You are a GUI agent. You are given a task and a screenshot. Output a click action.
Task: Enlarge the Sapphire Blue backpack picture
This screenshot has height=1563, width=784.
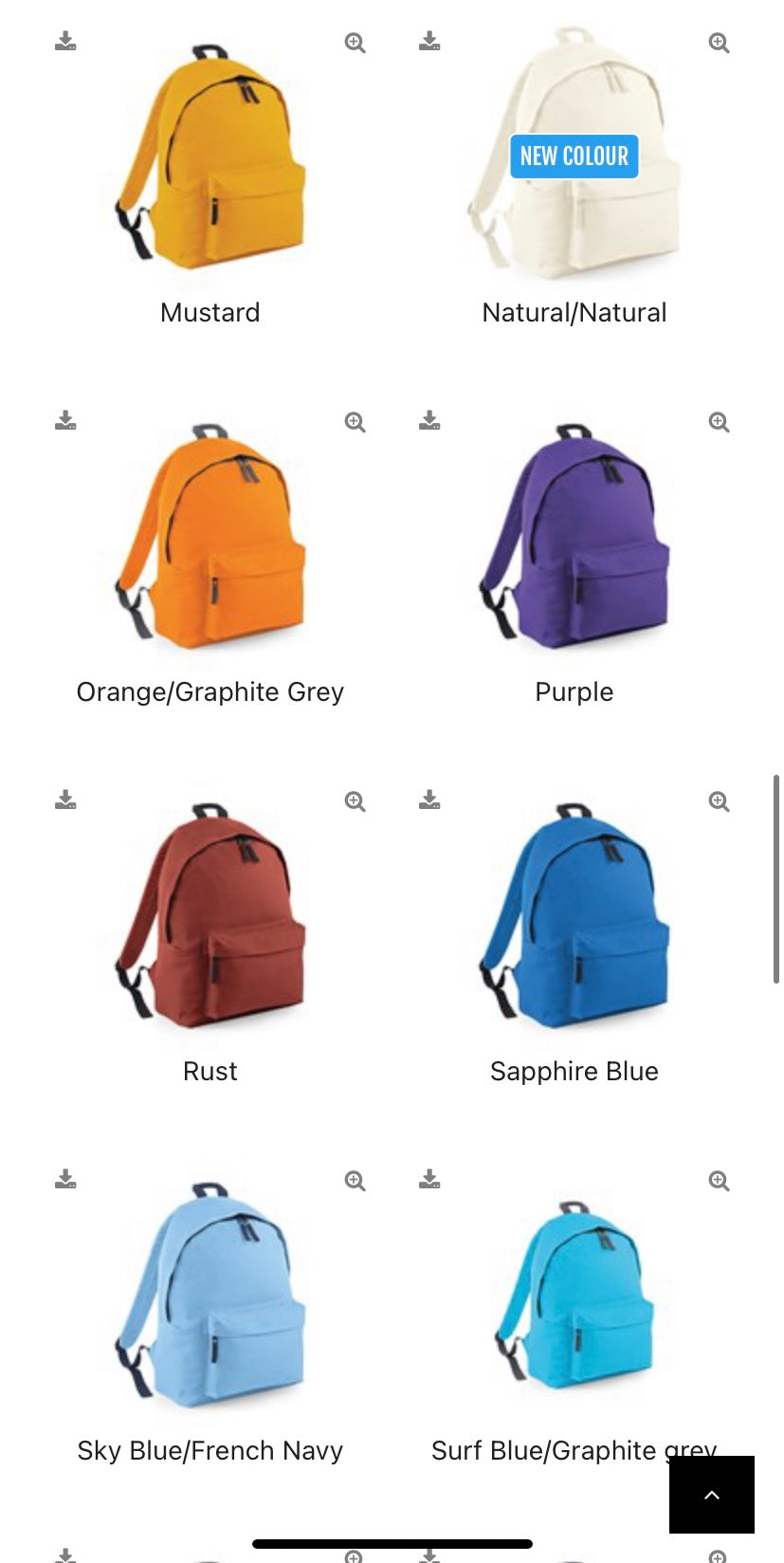719,801
